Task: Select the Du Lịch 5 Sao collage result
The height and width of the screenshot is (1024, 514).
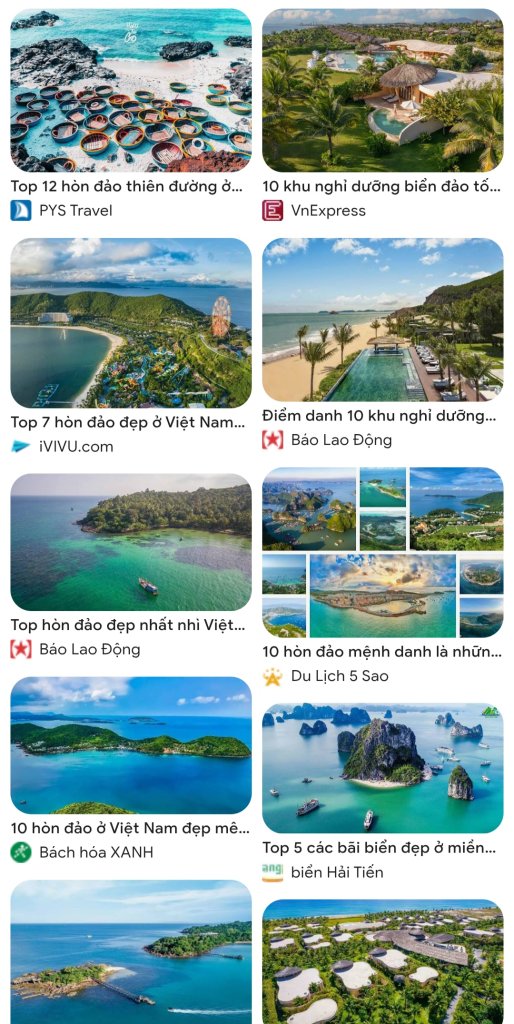Action: (383, 552)
